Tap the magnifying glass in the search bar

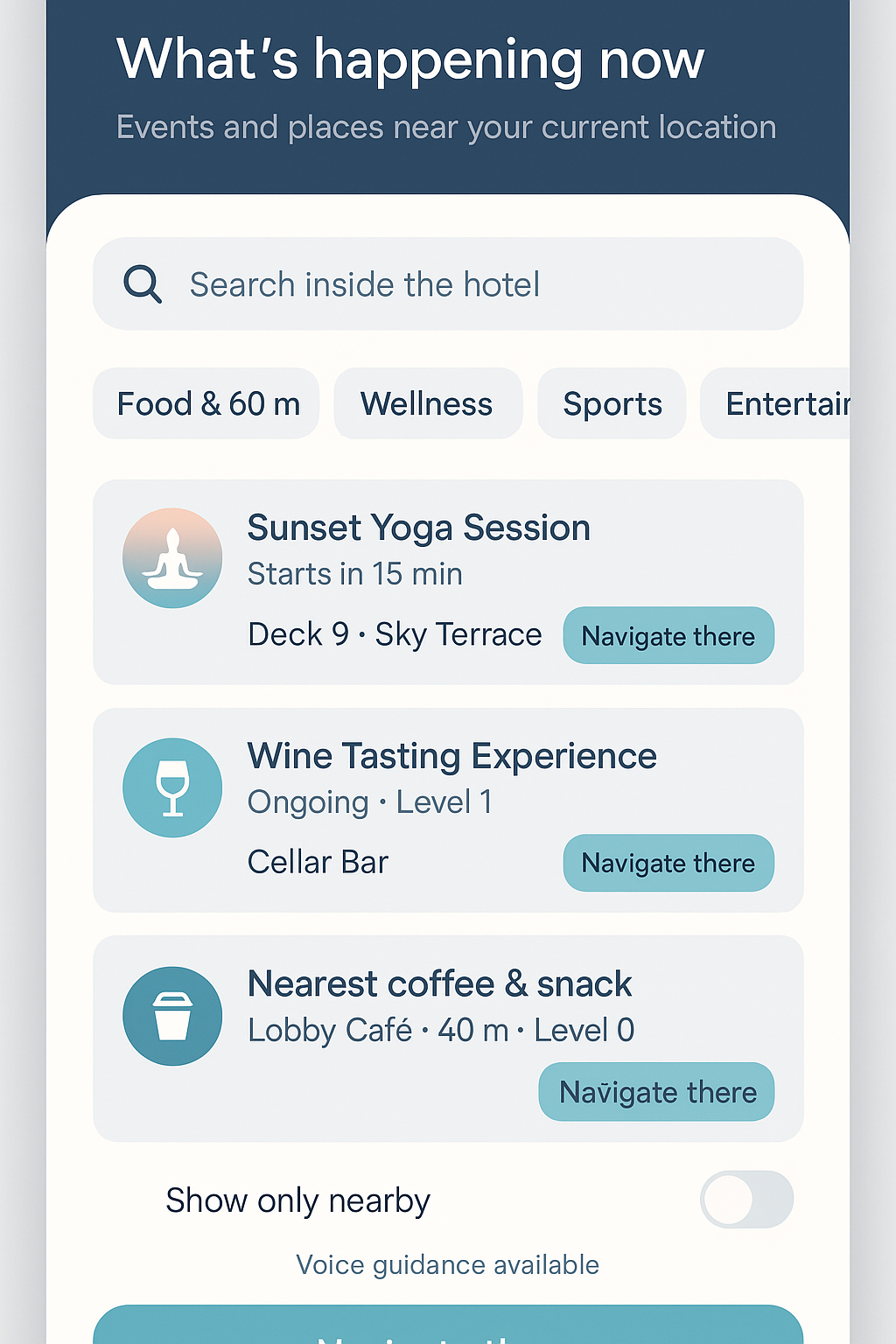142,284
